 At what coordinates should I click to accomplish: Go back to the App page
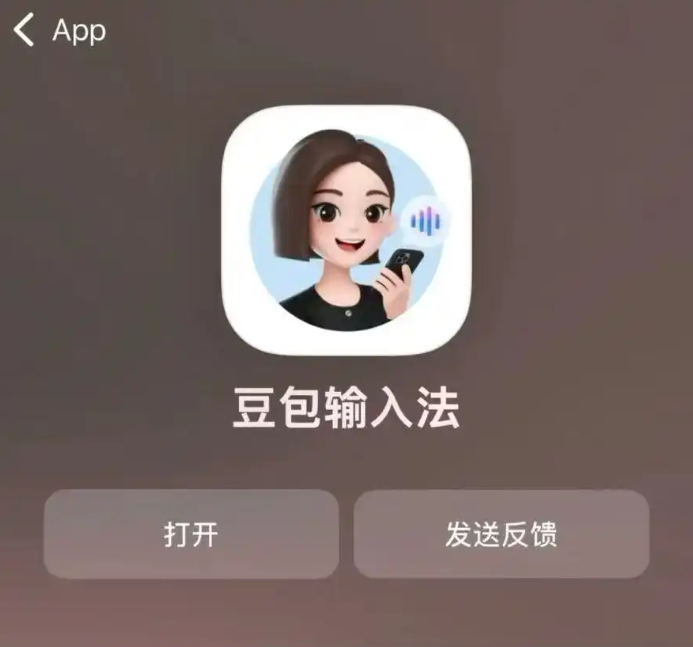[x=58, y=31]
